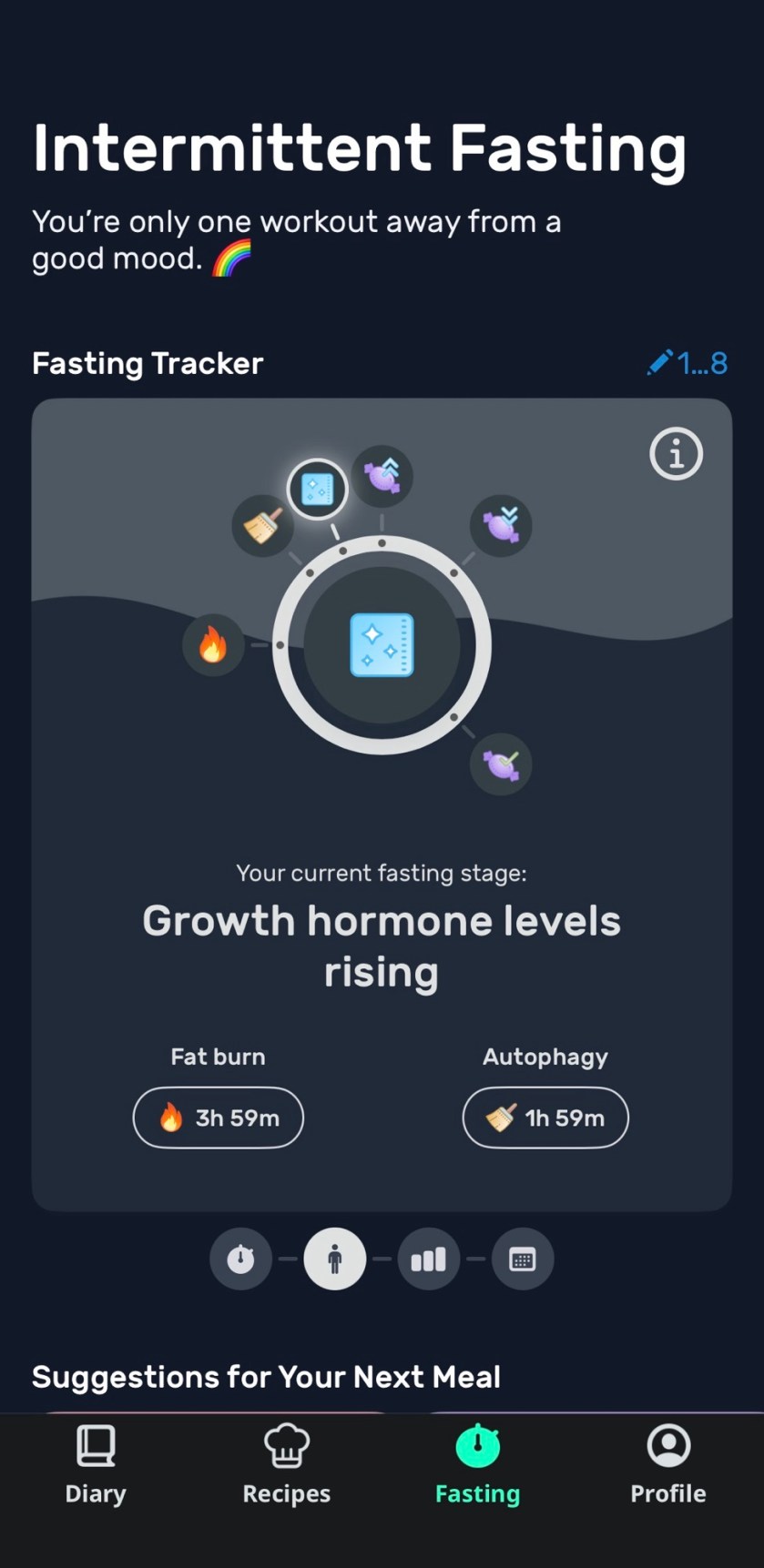This screenshot has height=1568, width=764.
Task: Switch to the timer view of tracker
Action: 240,1259
